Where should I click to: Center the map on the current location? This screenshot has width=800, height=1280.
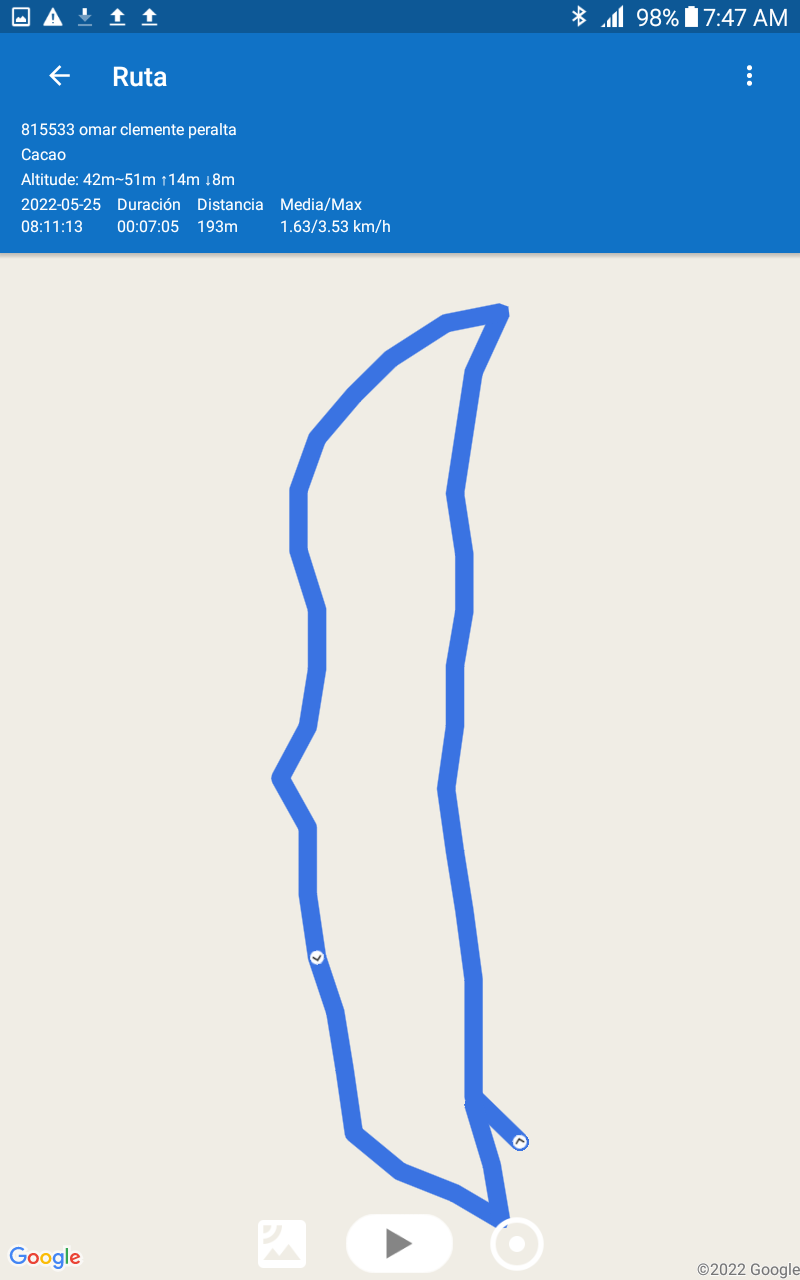click(x=517, y=1244)
